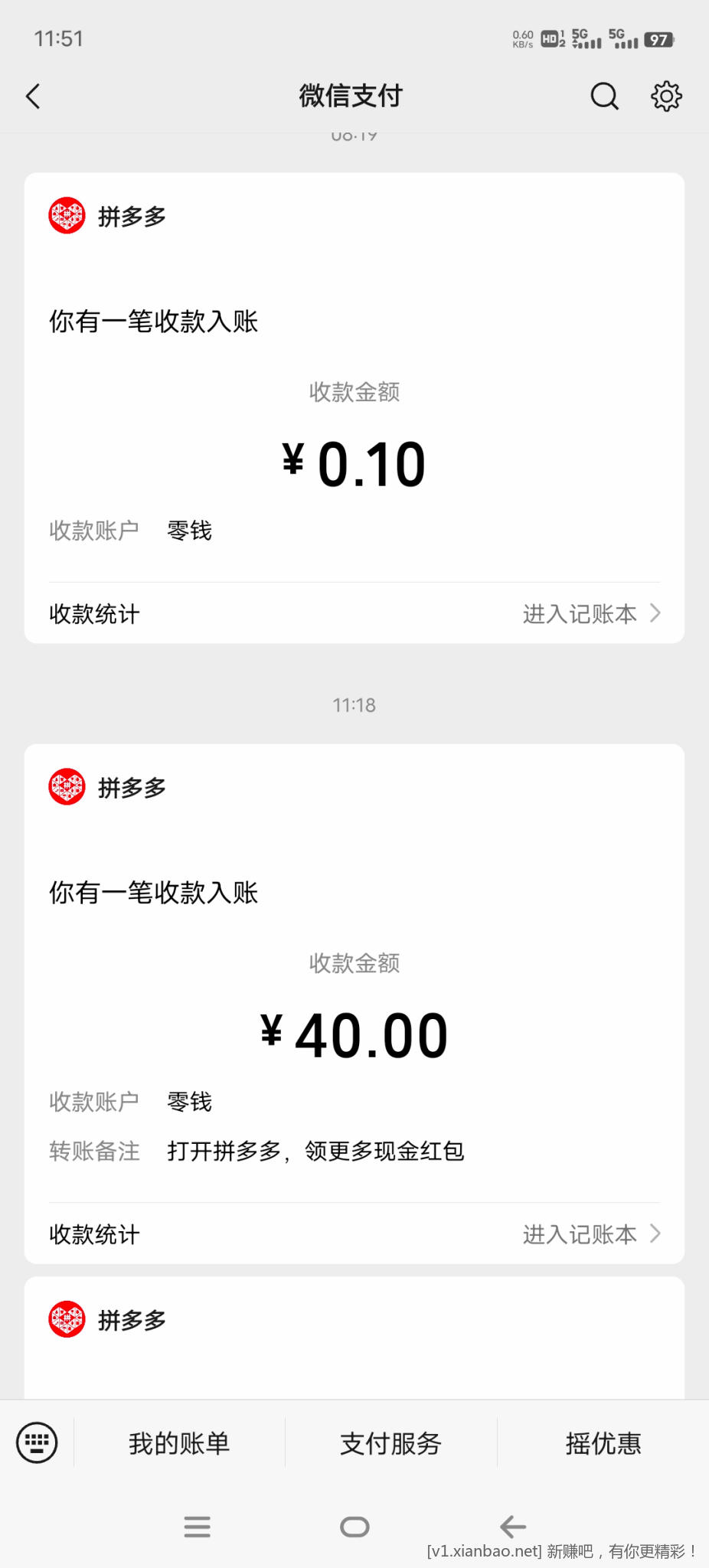709x1568 pixels.
Task: Open search in 微信支付
Action: pos(604,96)
